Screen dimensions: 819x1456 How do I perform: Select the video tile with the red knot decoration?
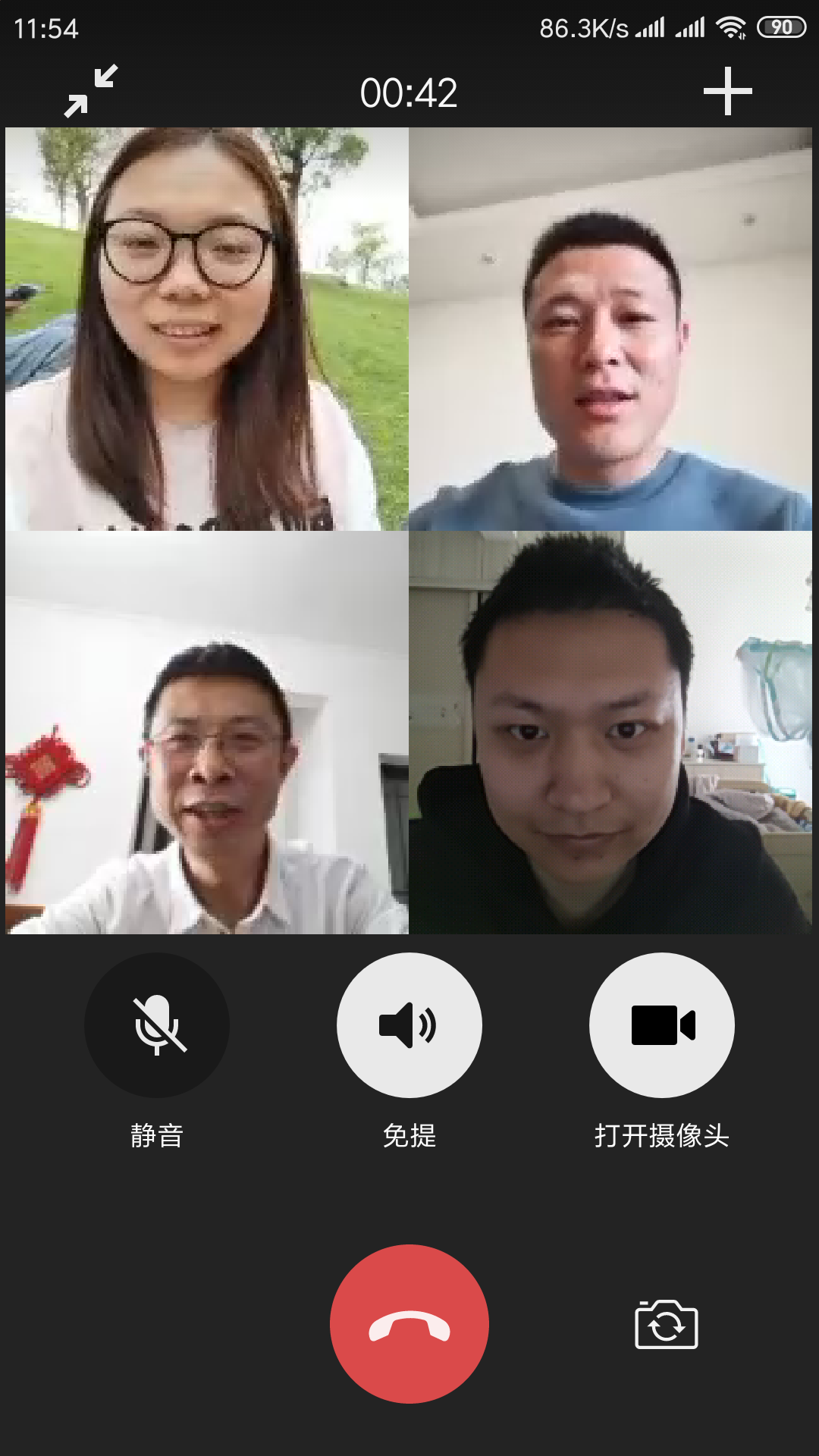click(x=207, y=733)
